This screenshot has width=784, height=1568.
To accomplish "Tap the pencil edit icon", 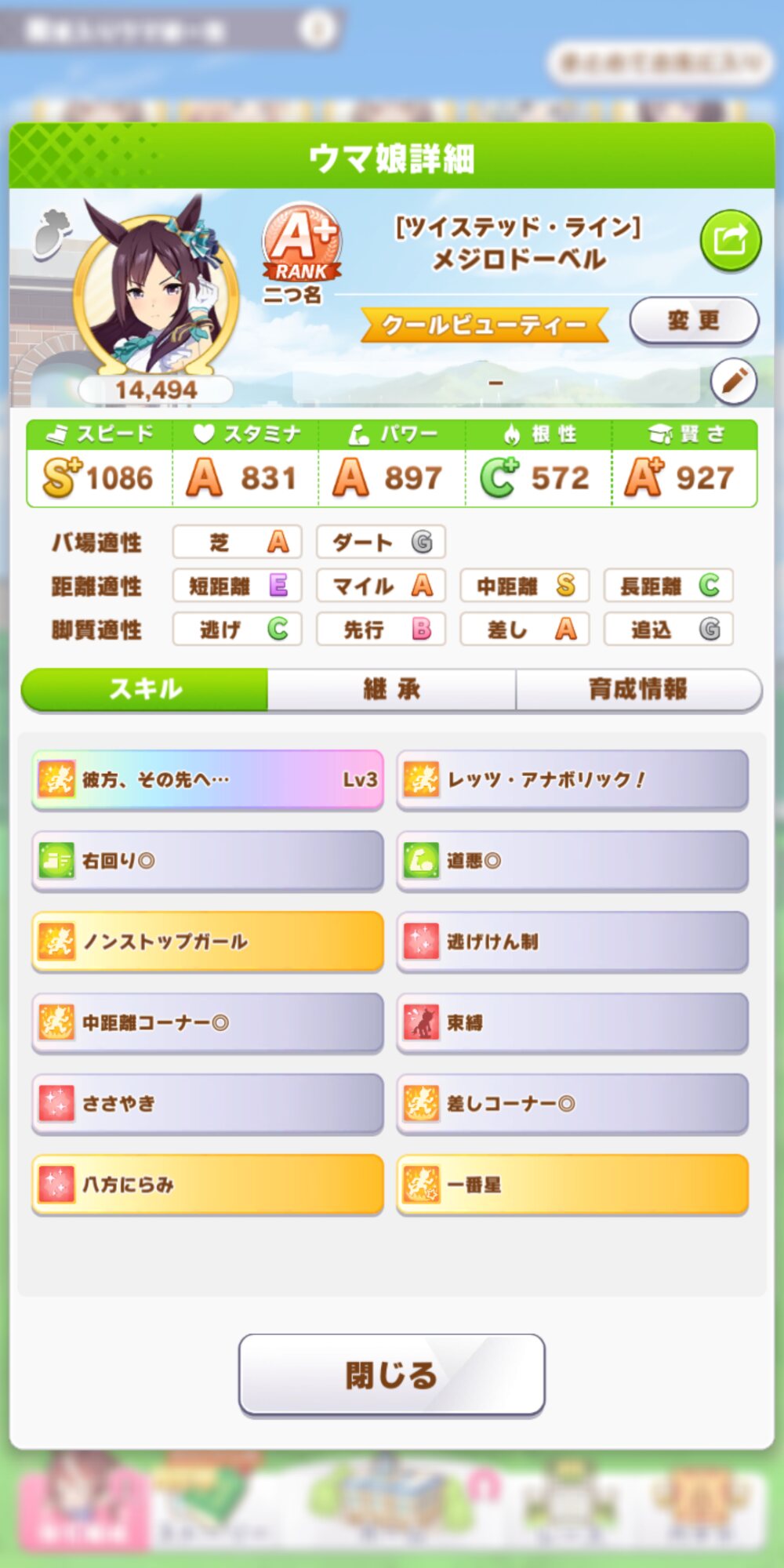I will (733, 382).
